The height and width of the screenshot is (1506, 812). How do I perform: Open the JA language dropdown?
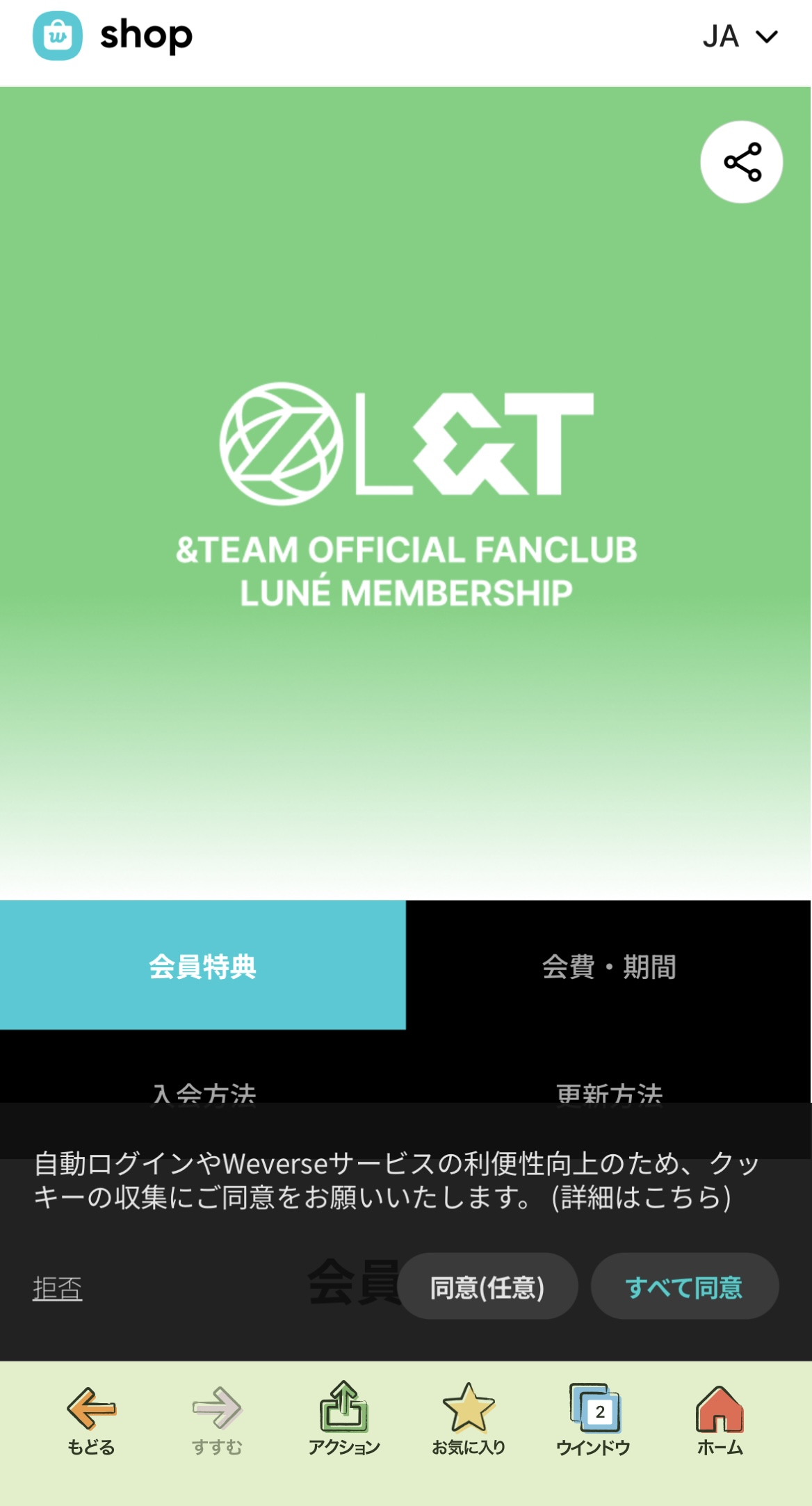point(740,36)
